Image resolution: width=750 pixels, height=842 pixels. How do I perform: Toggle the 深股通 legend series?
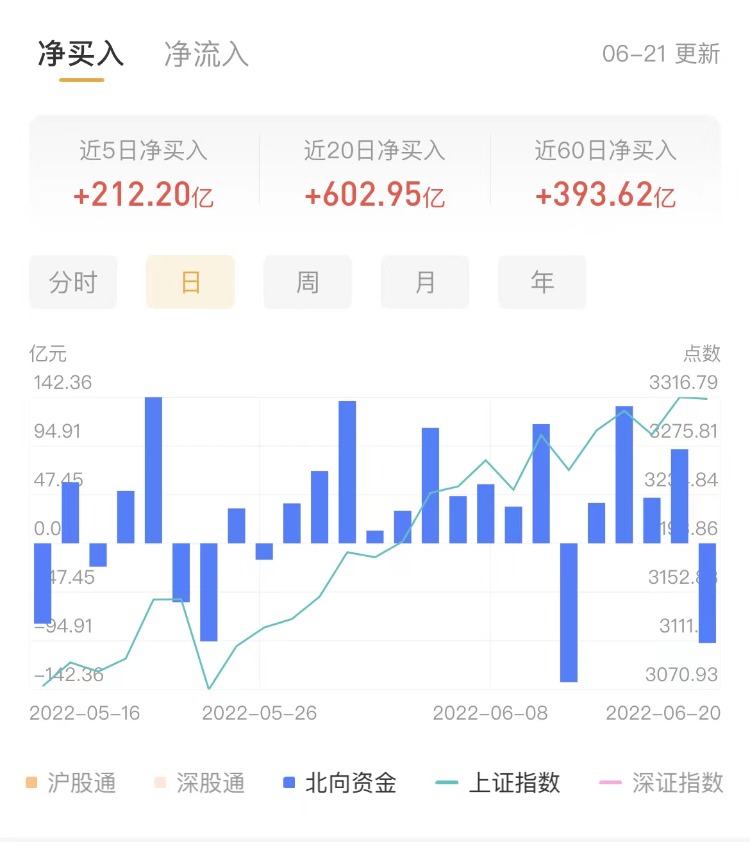(x=198, y=783)
